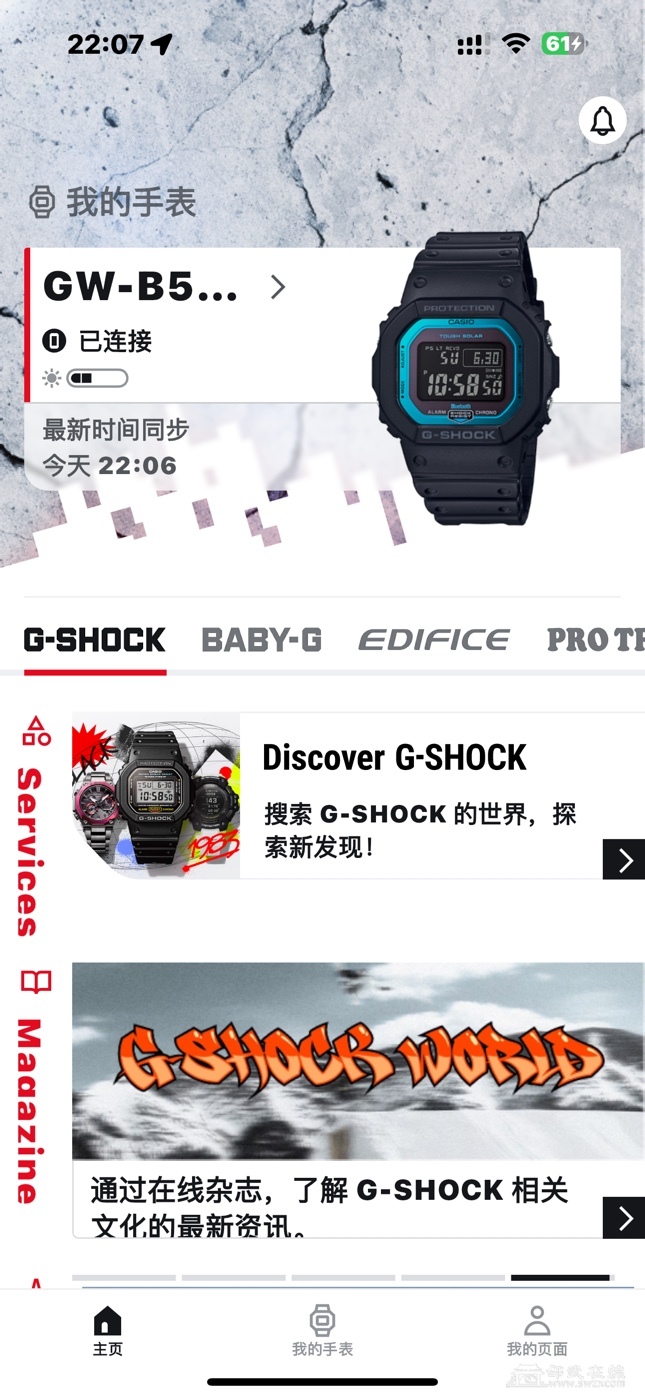Open the notifications bell
This screenshot has width=645, height=1398.
point(602,121)
